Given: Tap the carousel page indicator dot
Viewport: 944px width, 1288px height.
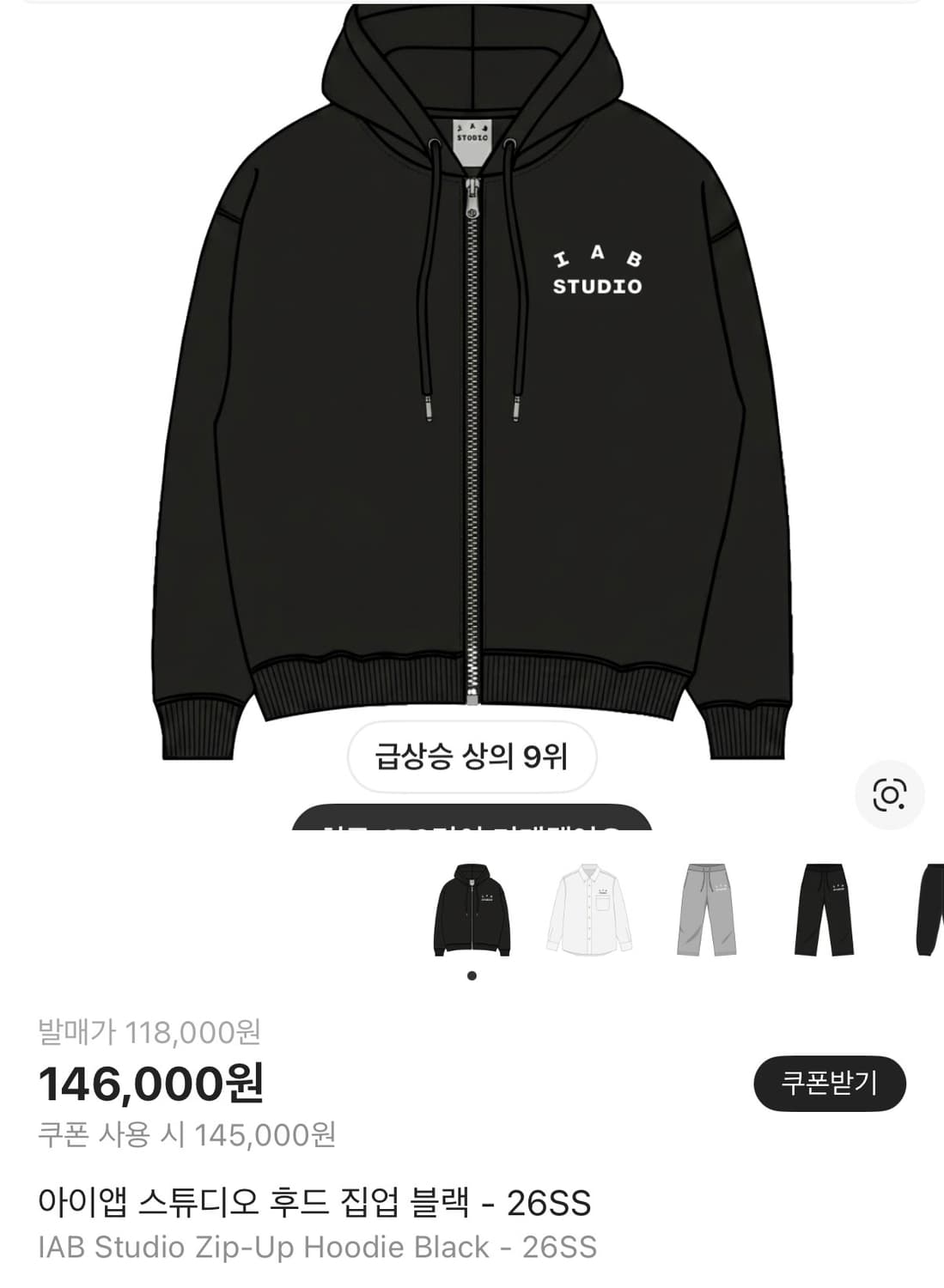Looking at the screenshot, I should [471, 976].
